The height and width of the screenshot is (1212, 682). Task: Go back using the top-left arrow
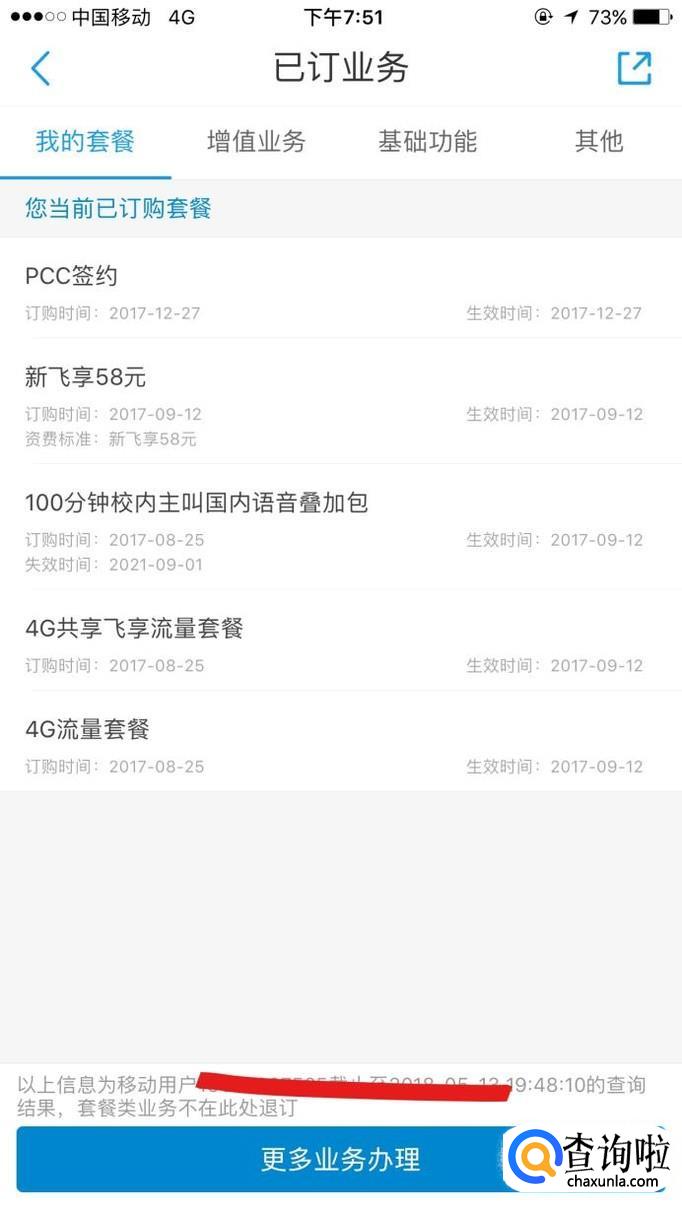pos(40,68)
